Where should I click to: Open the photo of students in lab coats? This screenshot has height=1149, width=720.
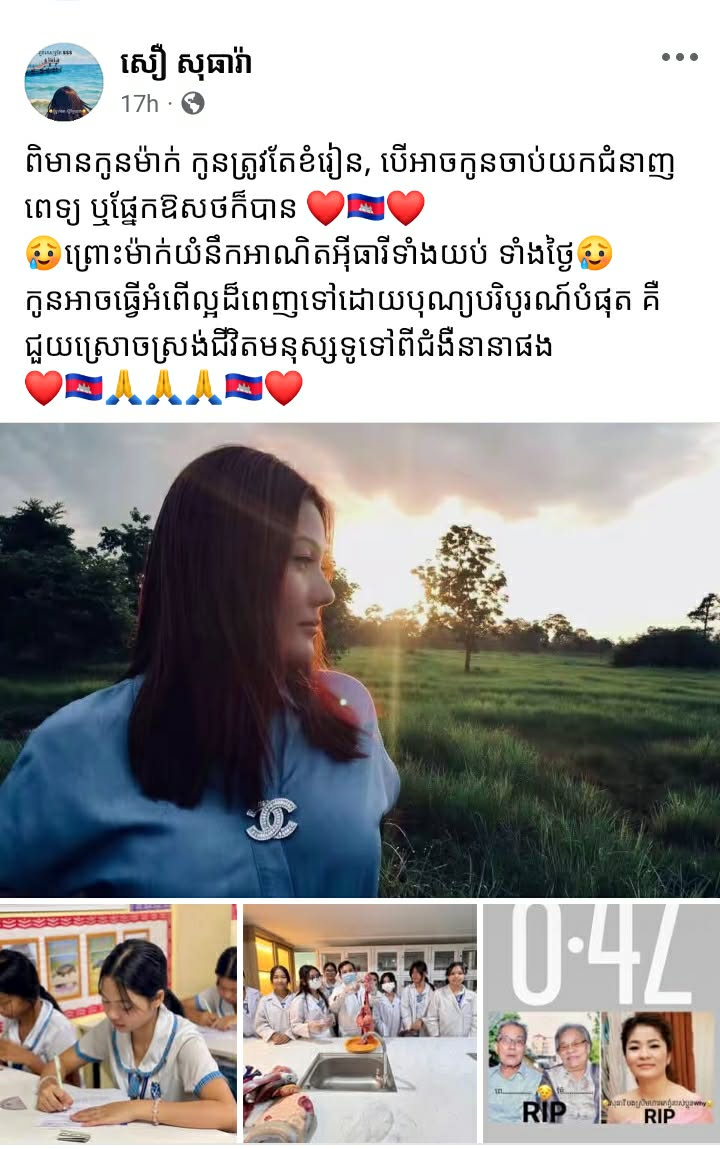tap(360, 1023)
